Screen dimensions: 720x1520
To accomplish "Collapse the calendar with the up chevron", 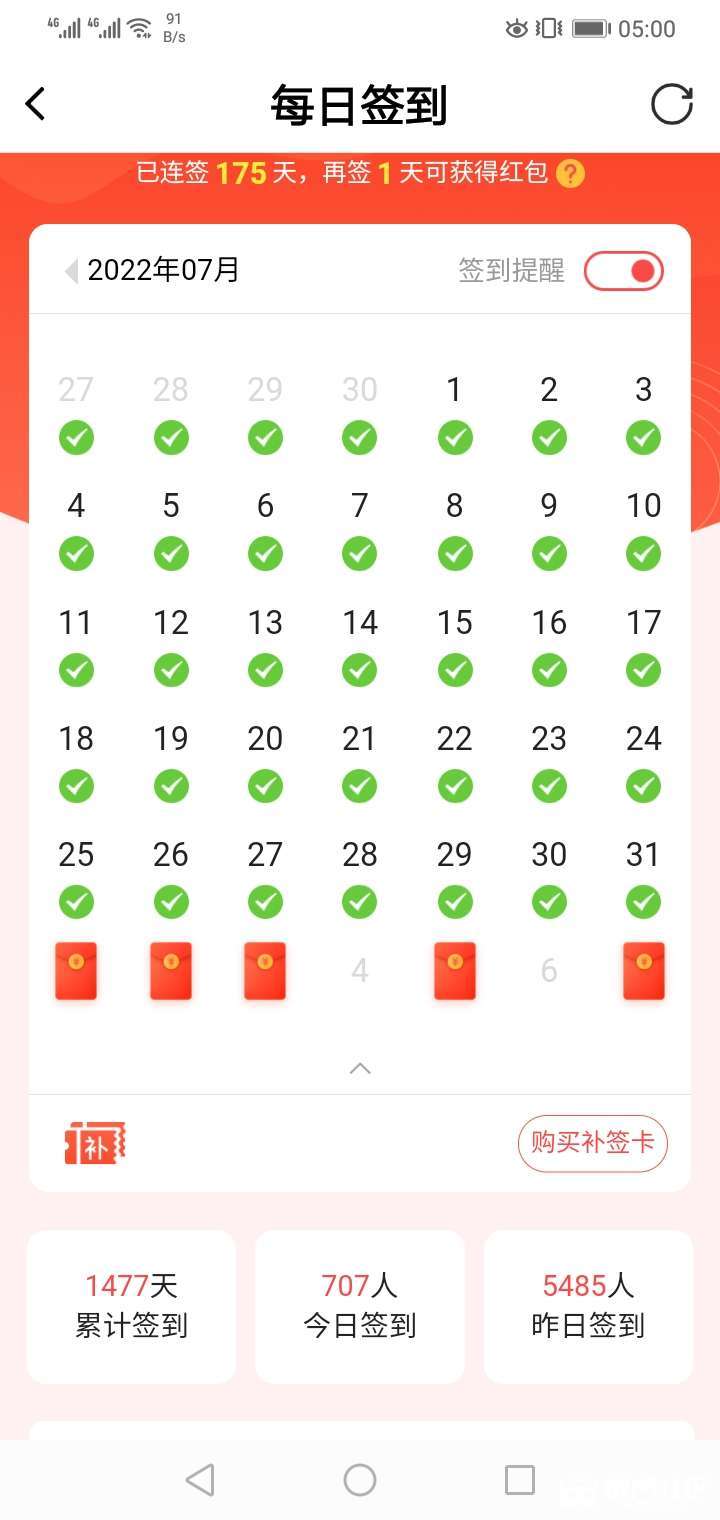I will [360, 1069].
